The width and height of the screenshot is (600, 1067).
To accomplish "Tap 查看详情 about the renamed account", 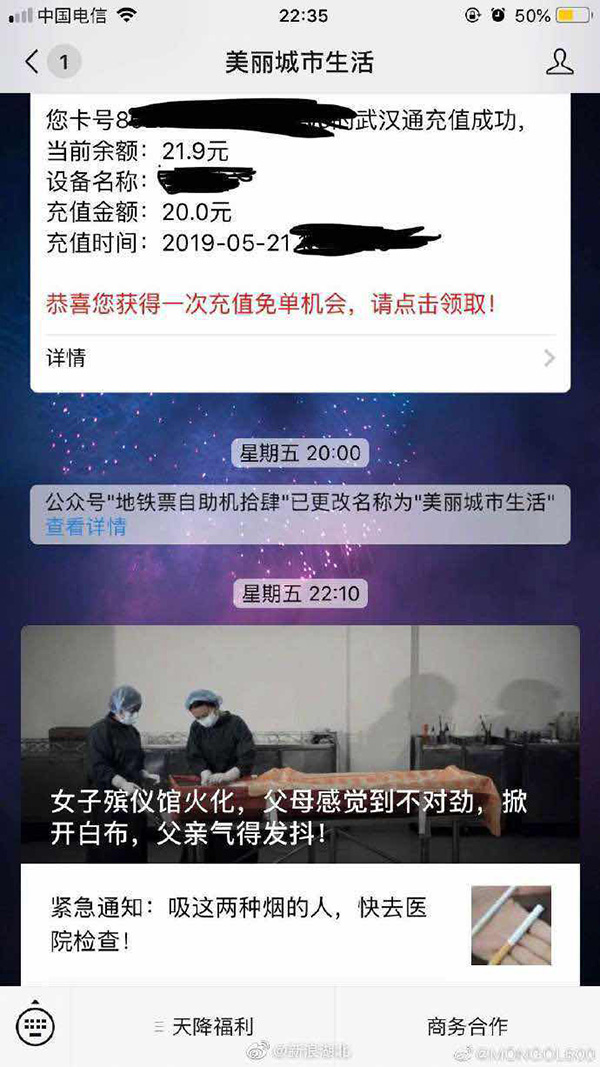I will click(86, 527).
